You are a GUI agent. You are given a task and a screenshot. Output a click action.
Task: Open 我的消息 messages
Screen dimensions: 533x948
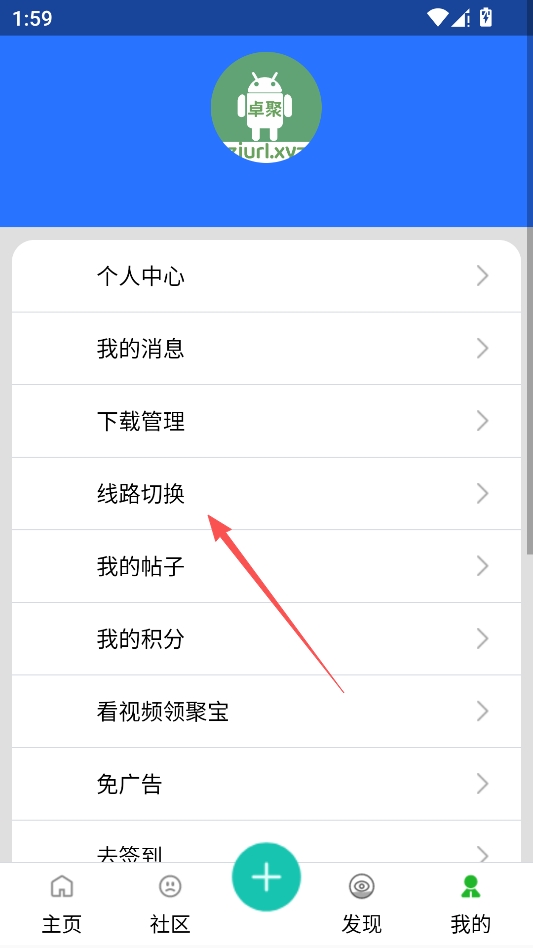point(266,349)
